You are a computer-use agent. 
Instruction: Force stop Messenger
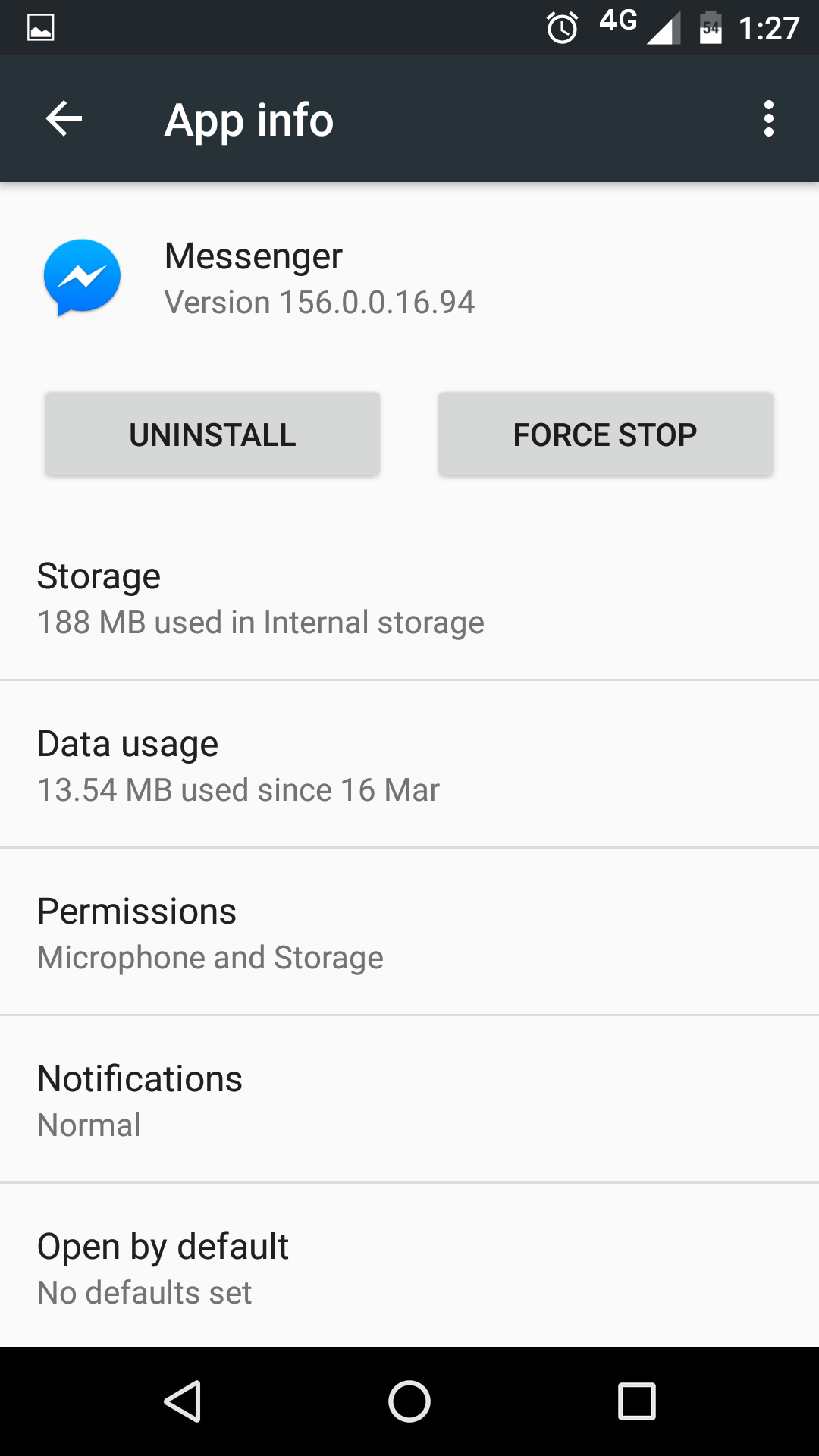coord(605,435)
